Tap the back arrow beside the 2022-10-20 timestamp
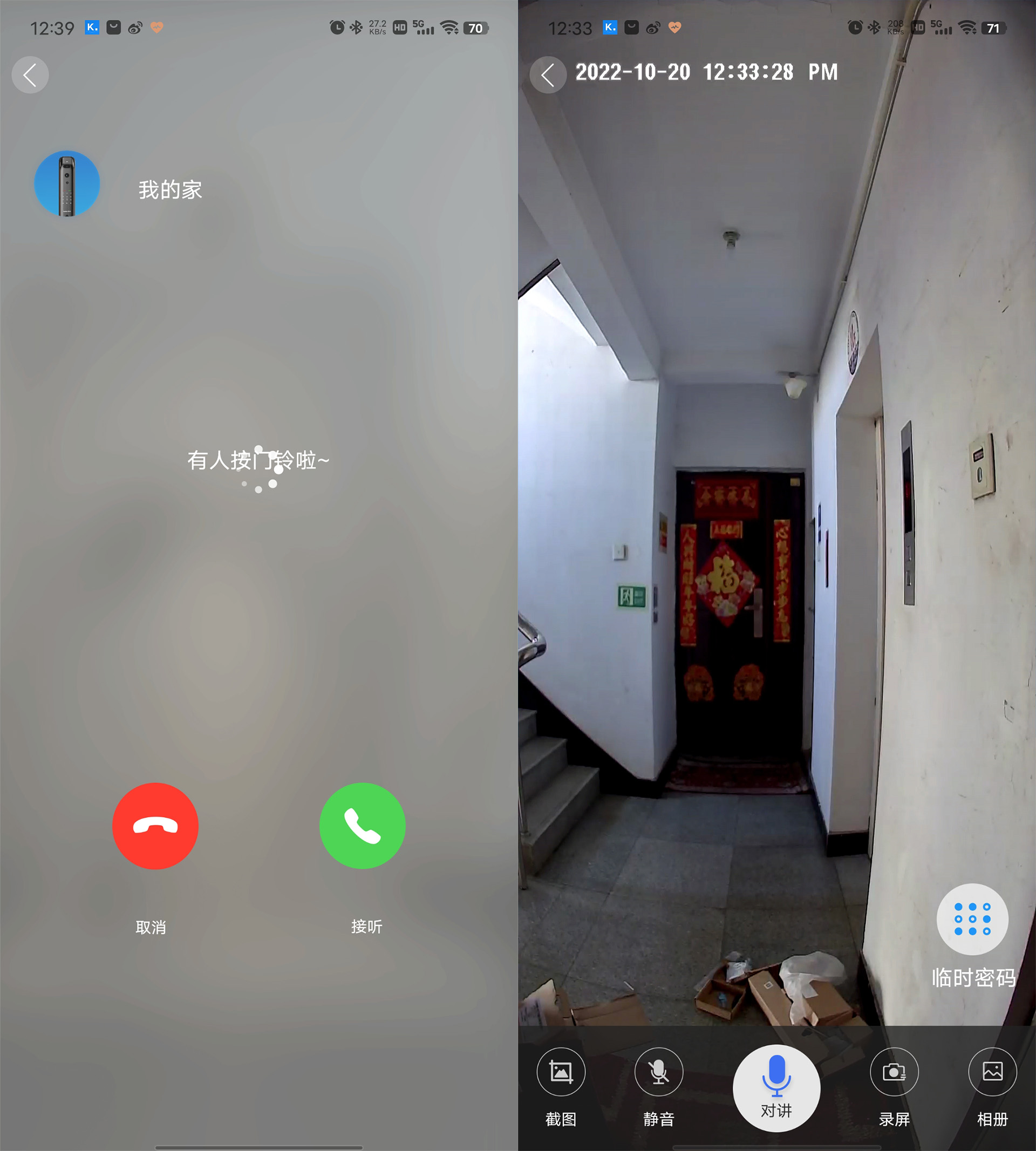 pos(548,75)
